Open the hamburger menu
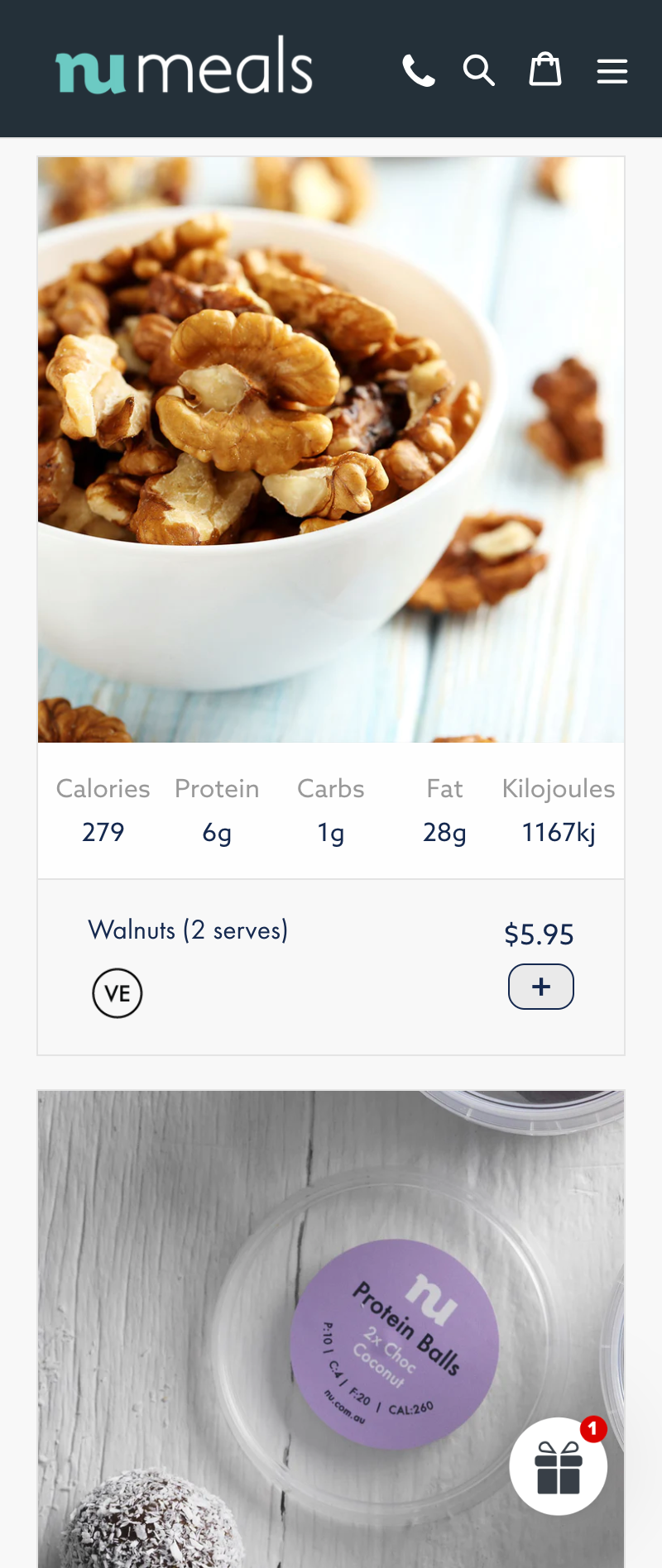Viewport: 662px width, 1568px height. pos(612,71)
